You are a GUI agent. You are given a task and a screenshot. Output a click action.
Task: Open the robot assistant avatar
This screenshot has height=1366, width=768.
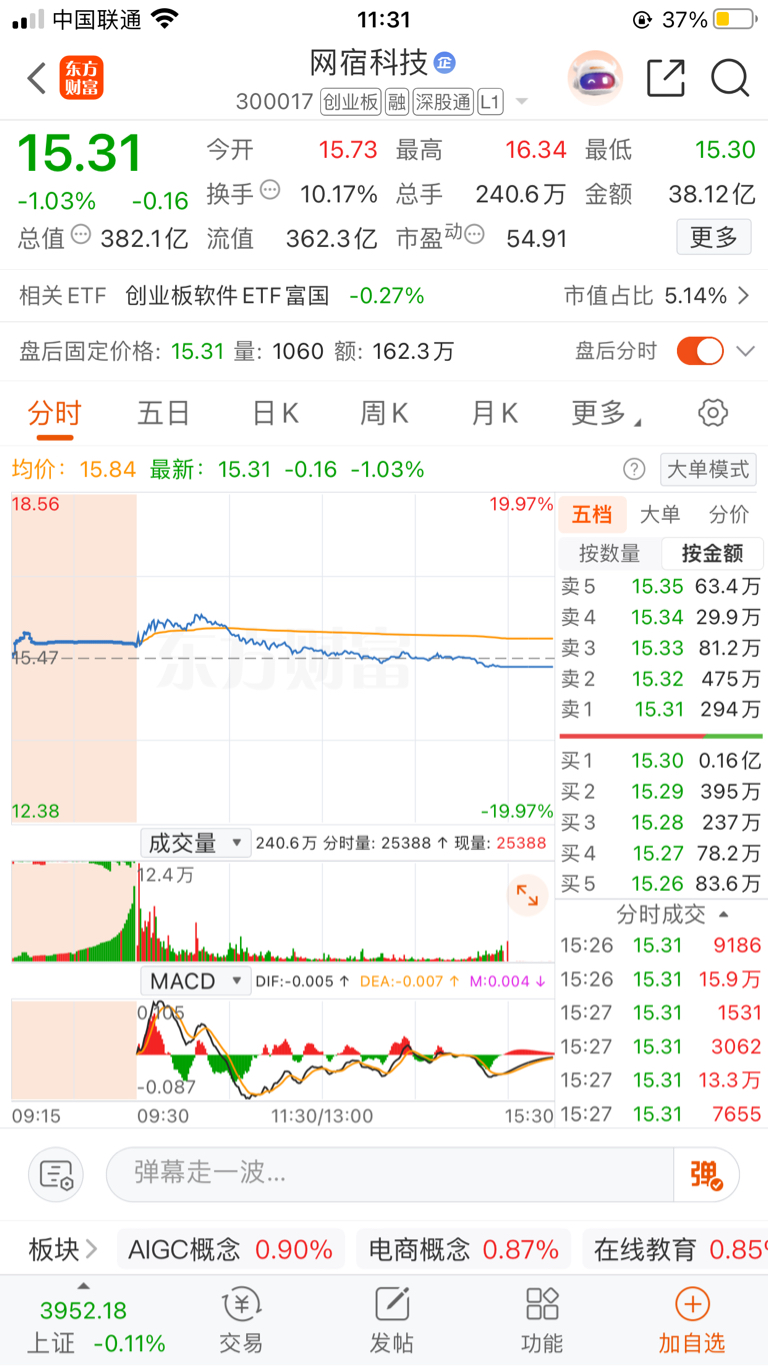click(595, 78)
